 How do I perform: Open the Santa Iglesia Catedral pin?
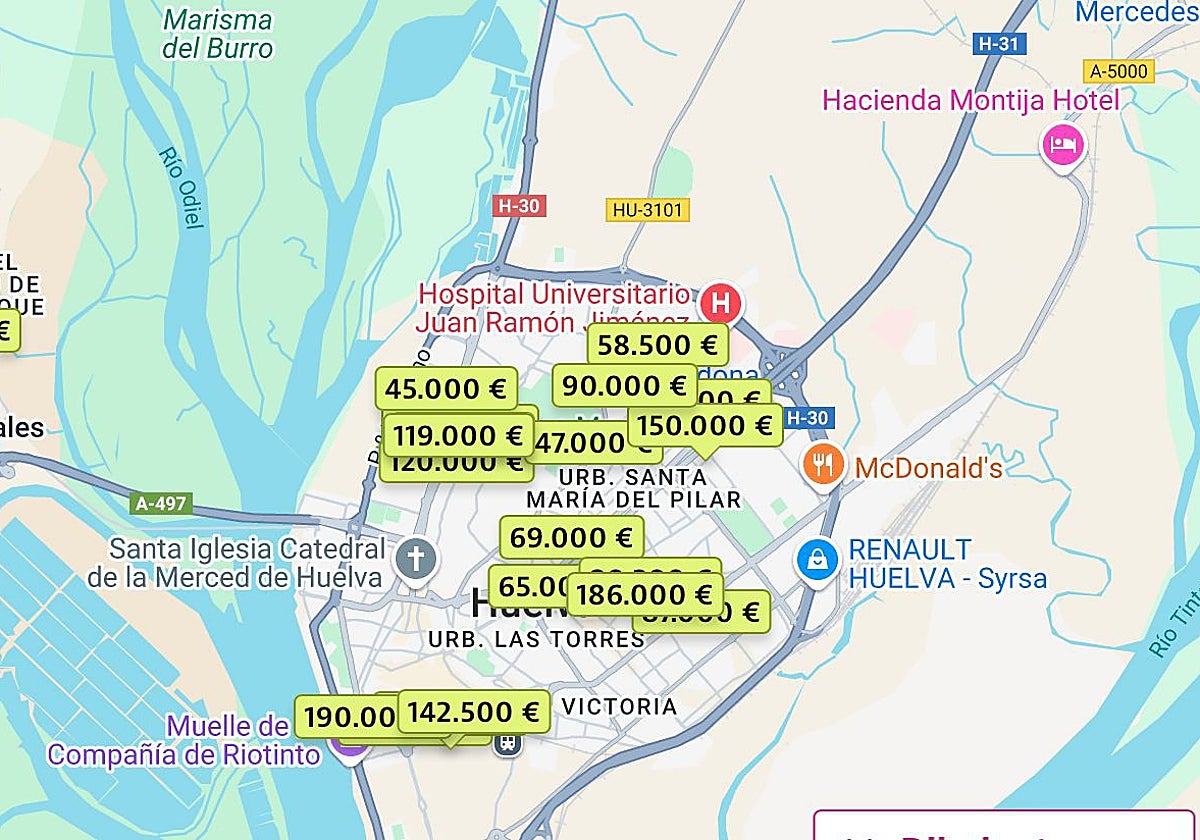tap(416, 559)
